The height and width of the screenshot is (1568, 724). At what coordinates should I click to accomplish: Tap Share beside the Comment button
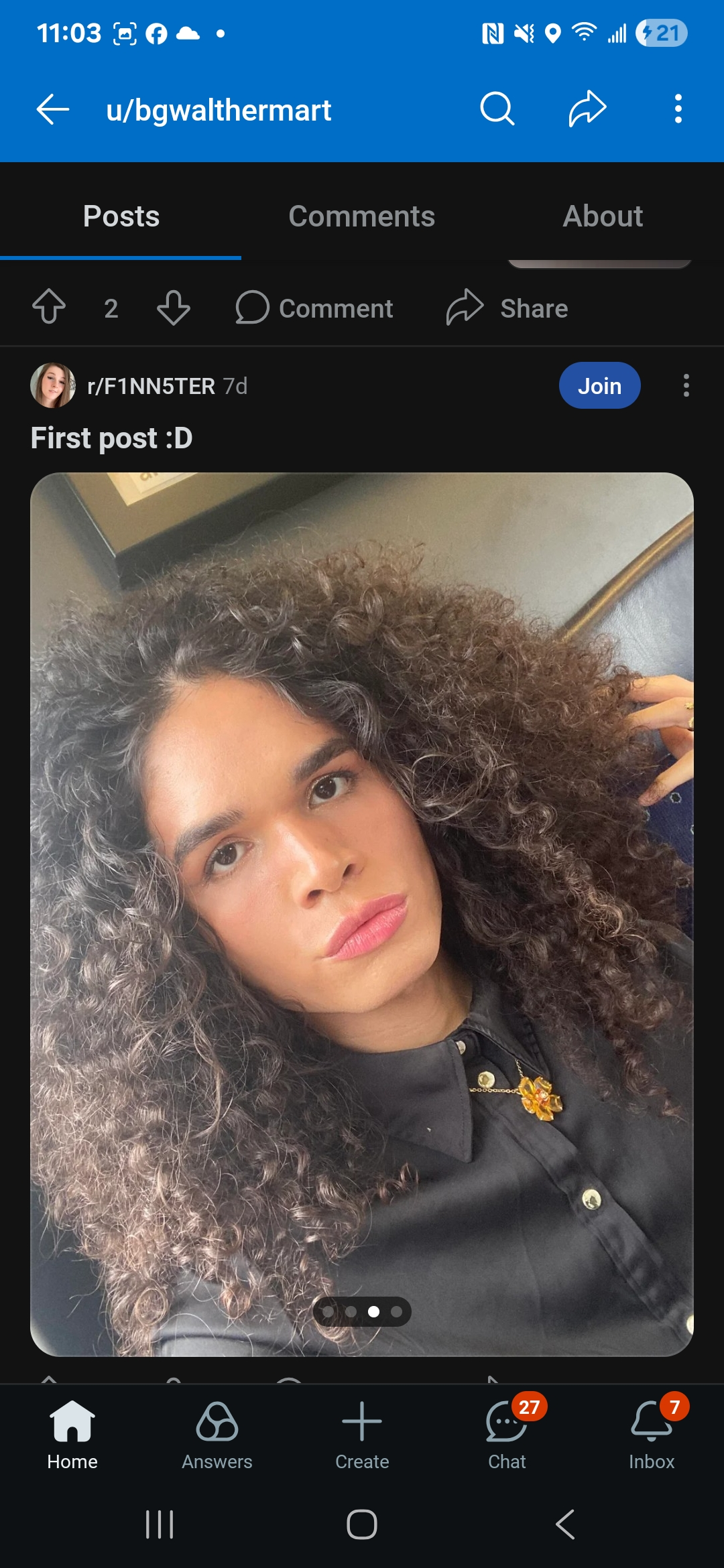coord(508,308)
